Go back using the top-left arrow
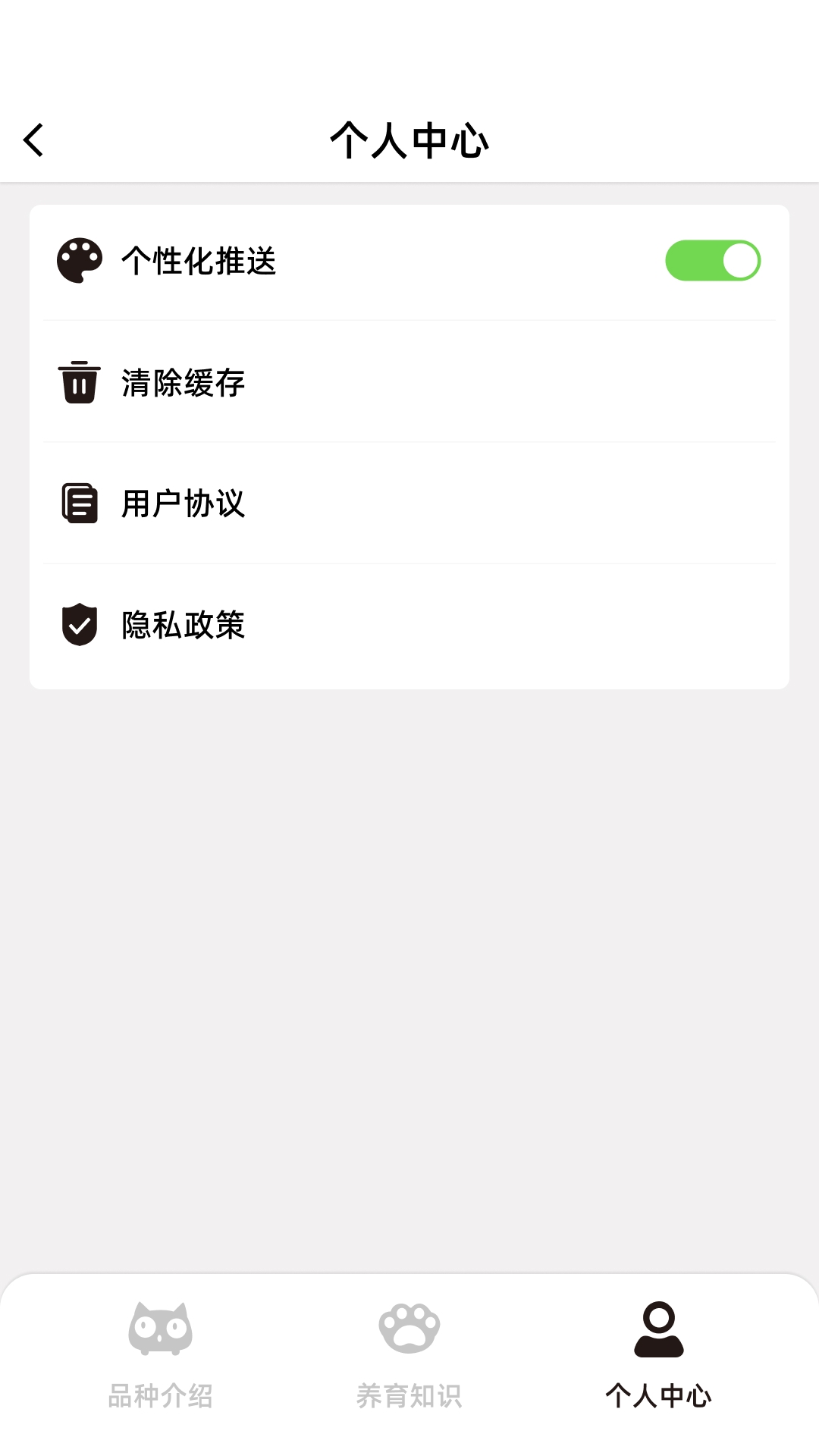 pos(33,140)
